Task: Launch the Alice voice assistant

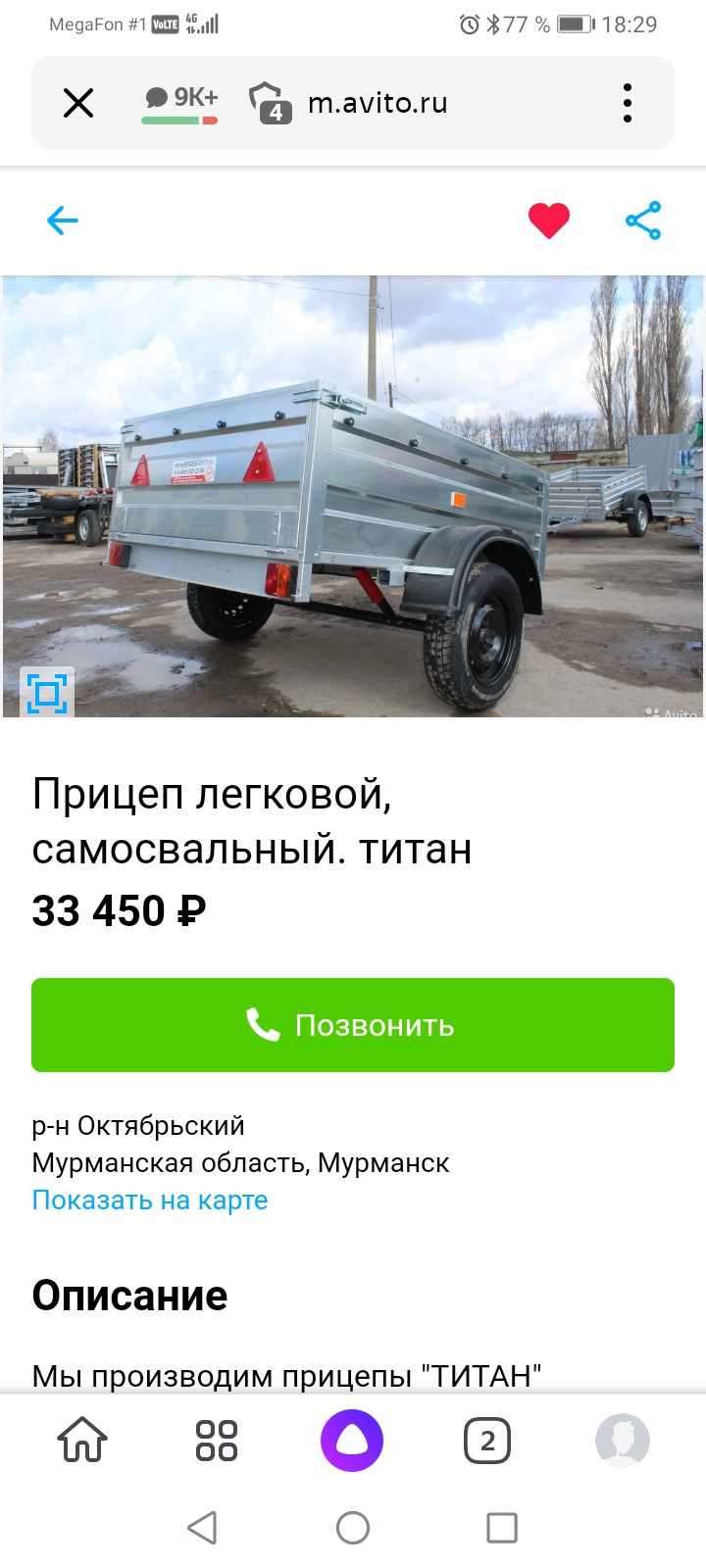Action: [352, 1441]
